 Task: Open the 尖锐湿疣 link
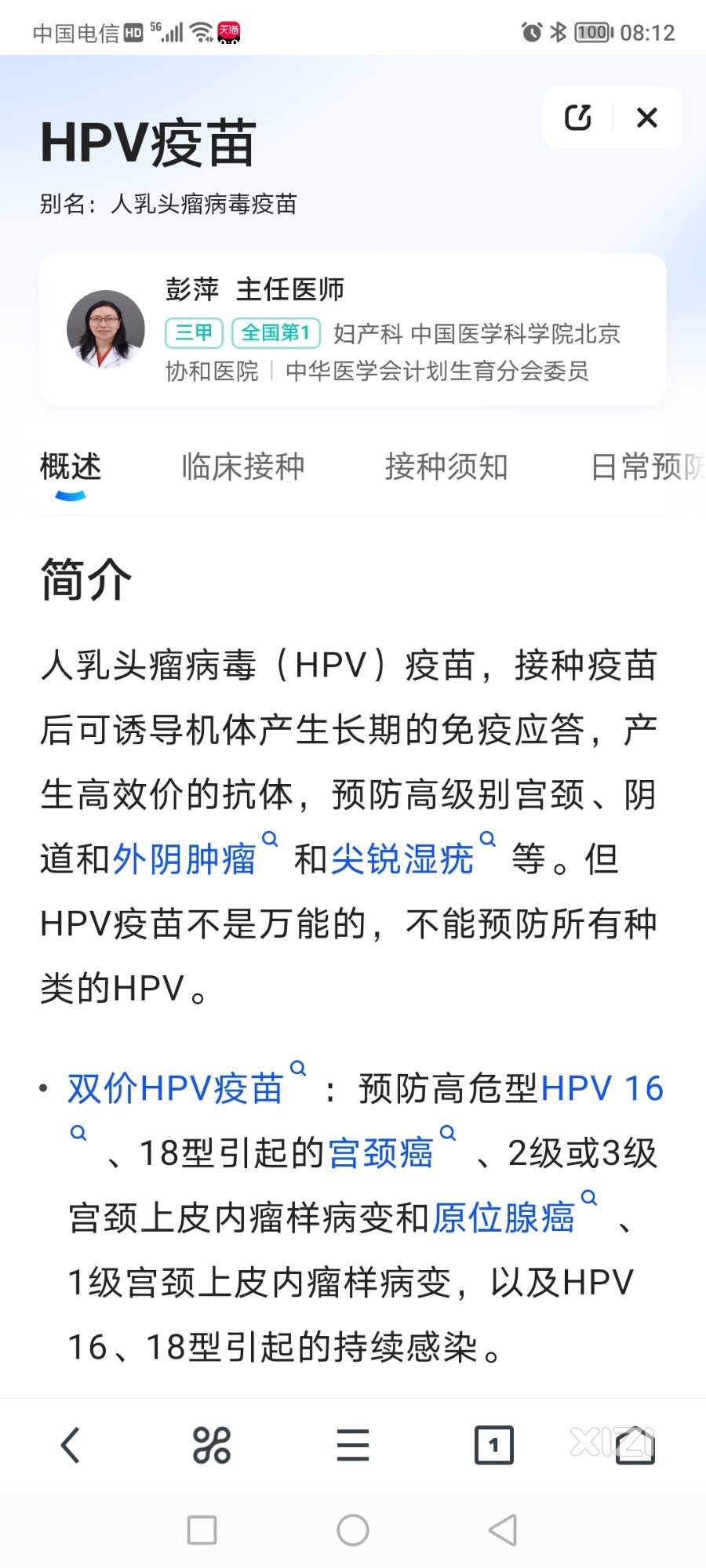pyautogui.click(x=402, y=858)
